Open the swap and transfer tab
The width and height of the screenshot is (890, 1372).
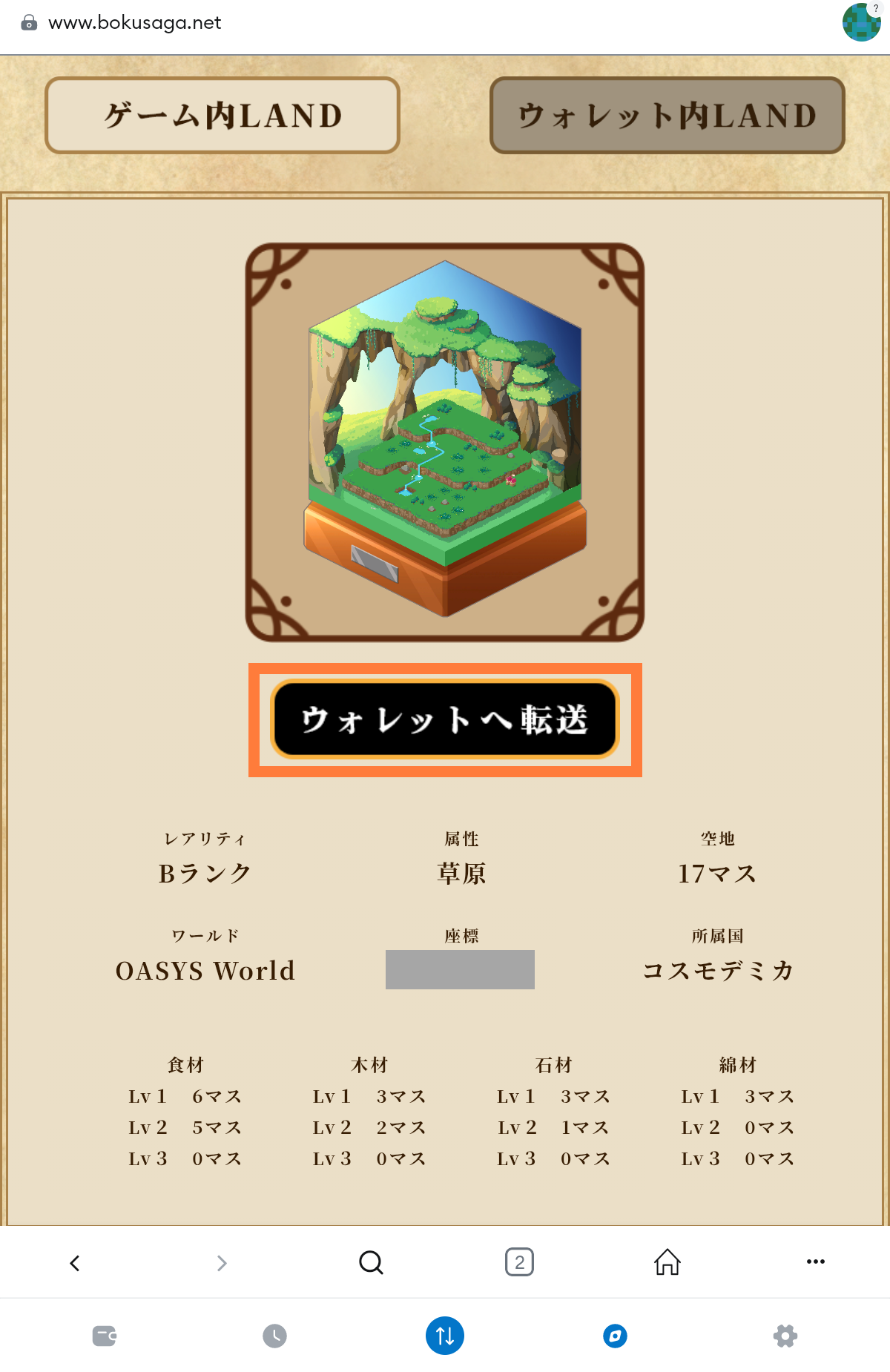pyautogui.click(x=445, y=1336)
